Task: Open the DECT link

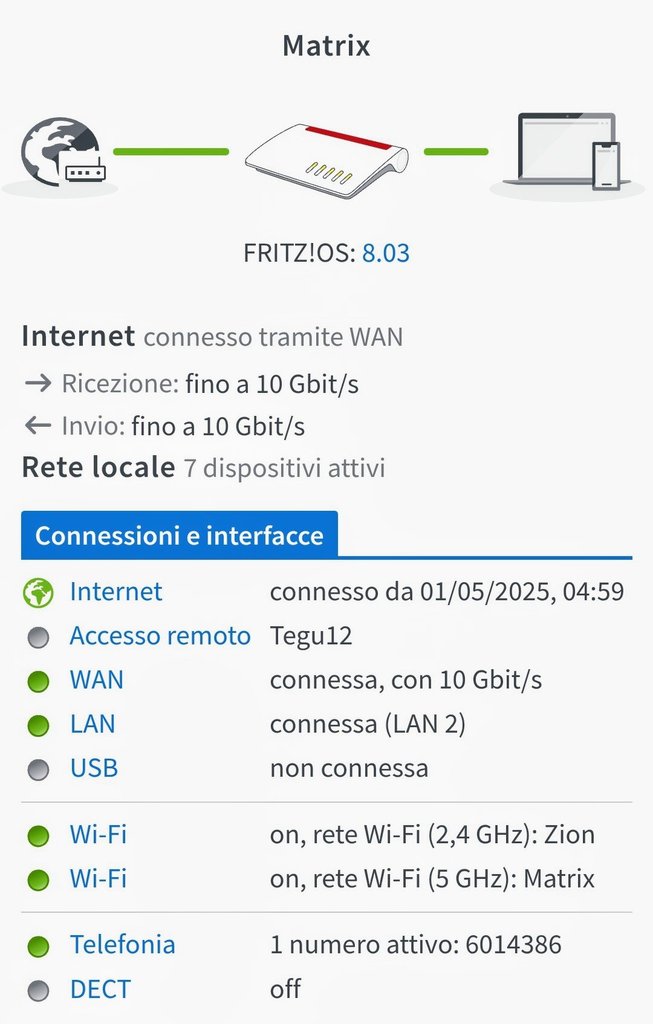Action: [100, 989]
